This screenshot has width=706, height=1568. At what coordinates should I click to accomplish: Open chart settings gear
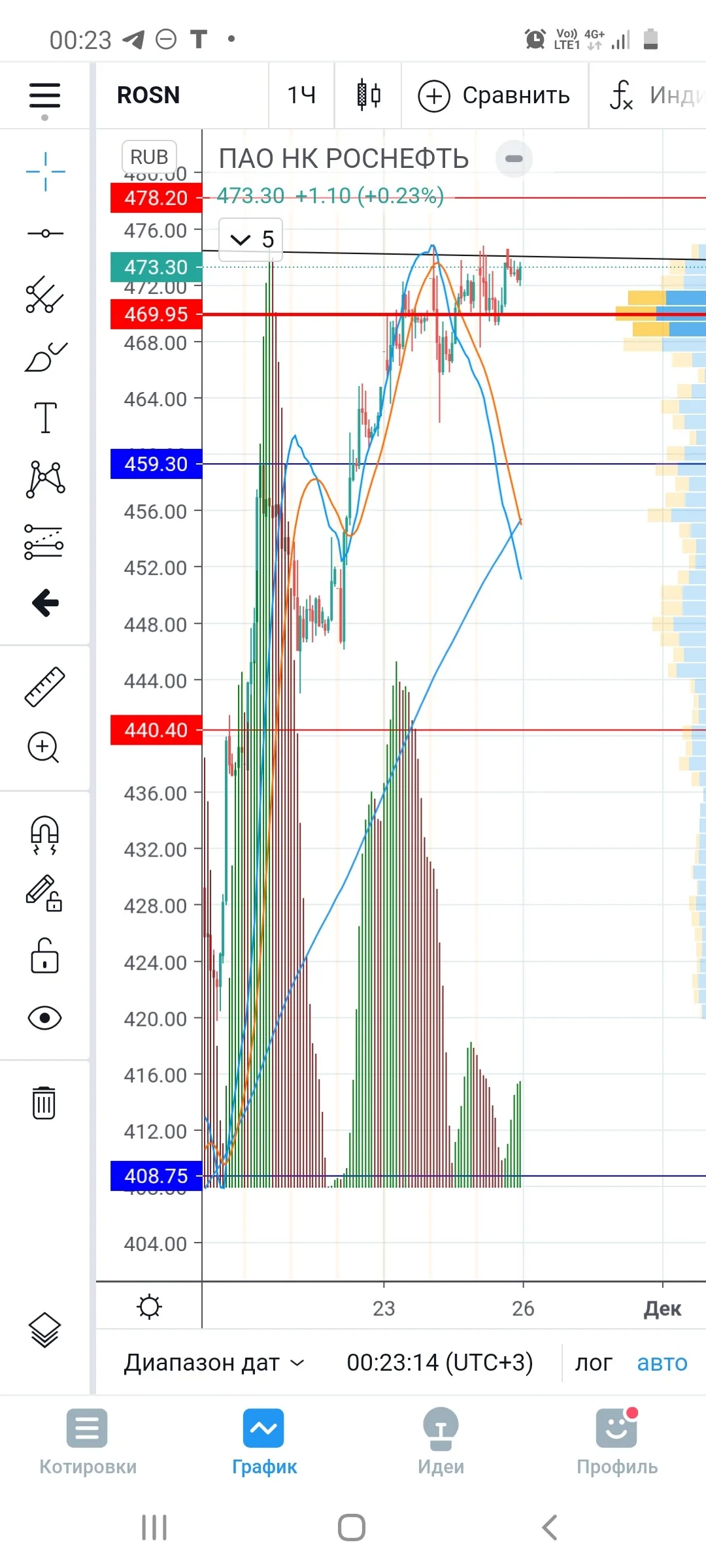(x=149, y=1307)
